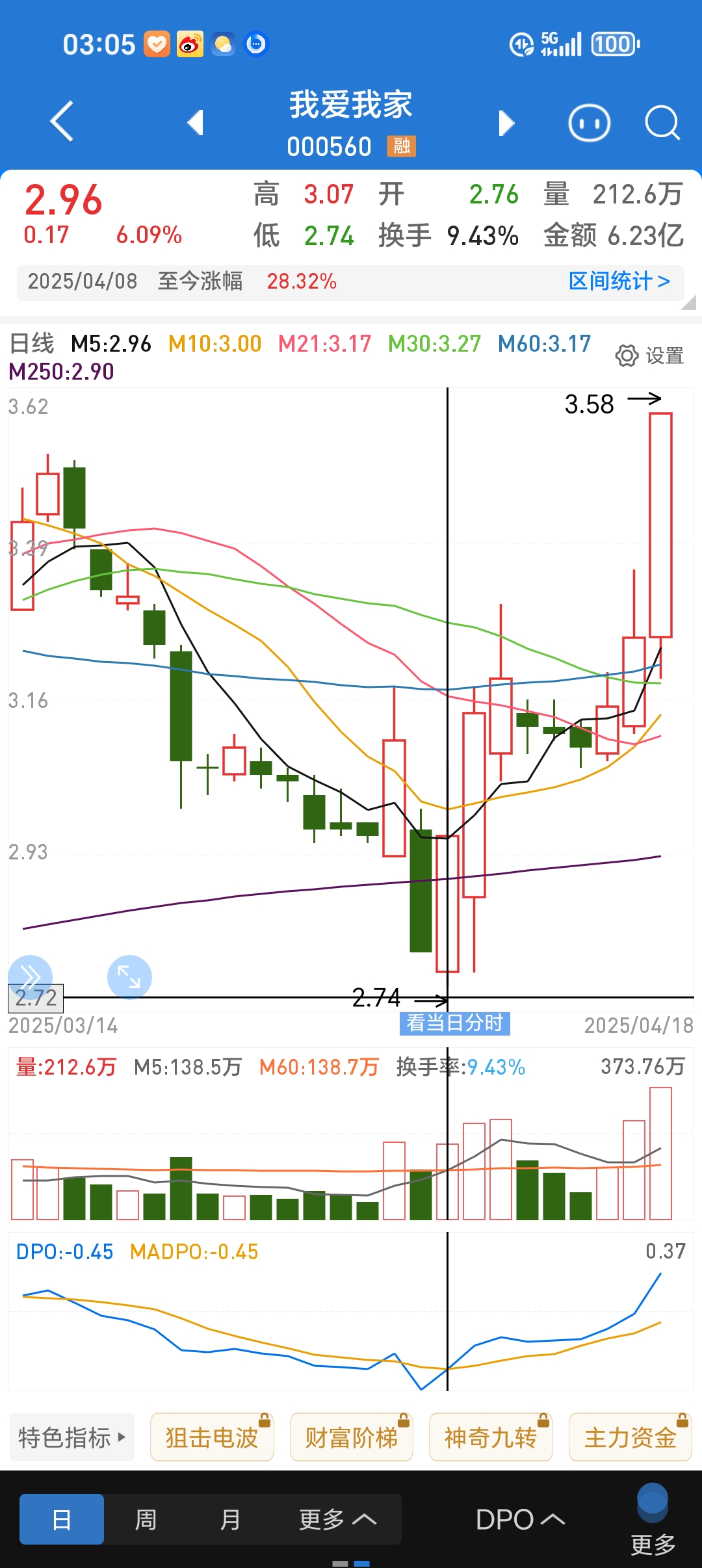This screenshot has width=702, height=1568.
Task: Open chart 设置 settings
Action: pos(649,356)
